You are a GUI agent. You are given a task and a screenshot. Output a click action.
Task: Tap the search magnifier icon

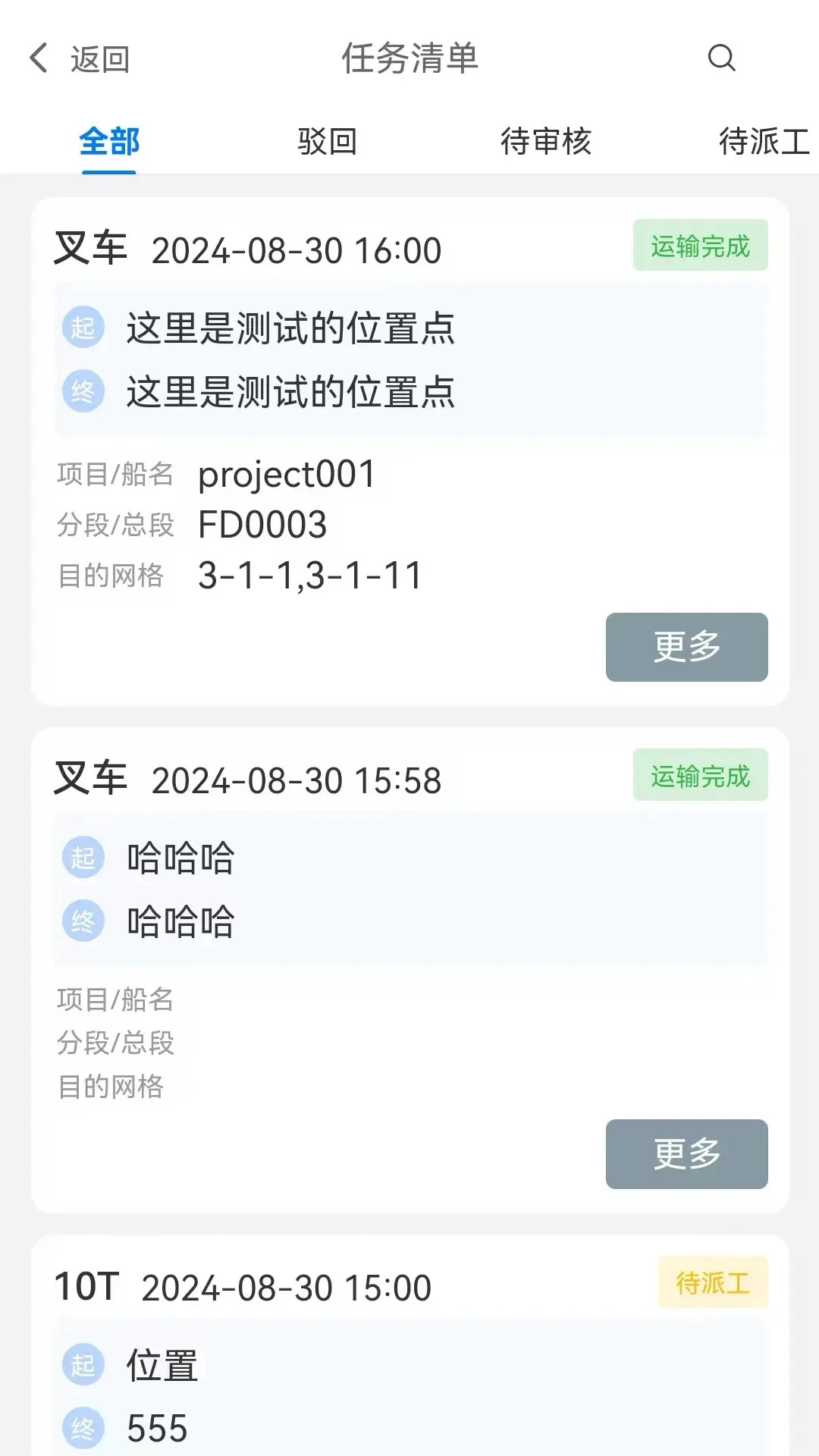tap(721, 58)
